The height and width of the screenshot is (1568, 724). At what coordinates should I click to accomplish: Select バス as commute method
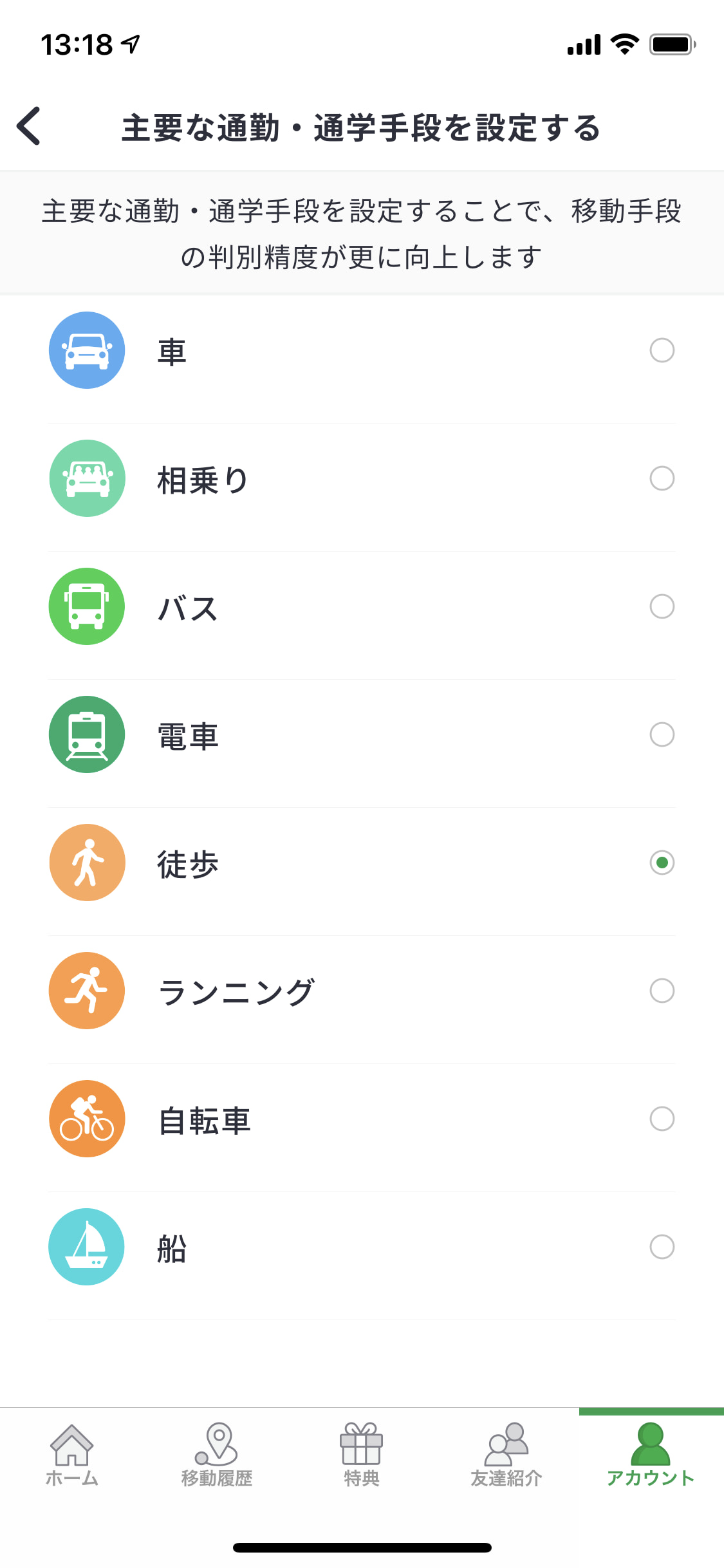[x=362, y=607]
